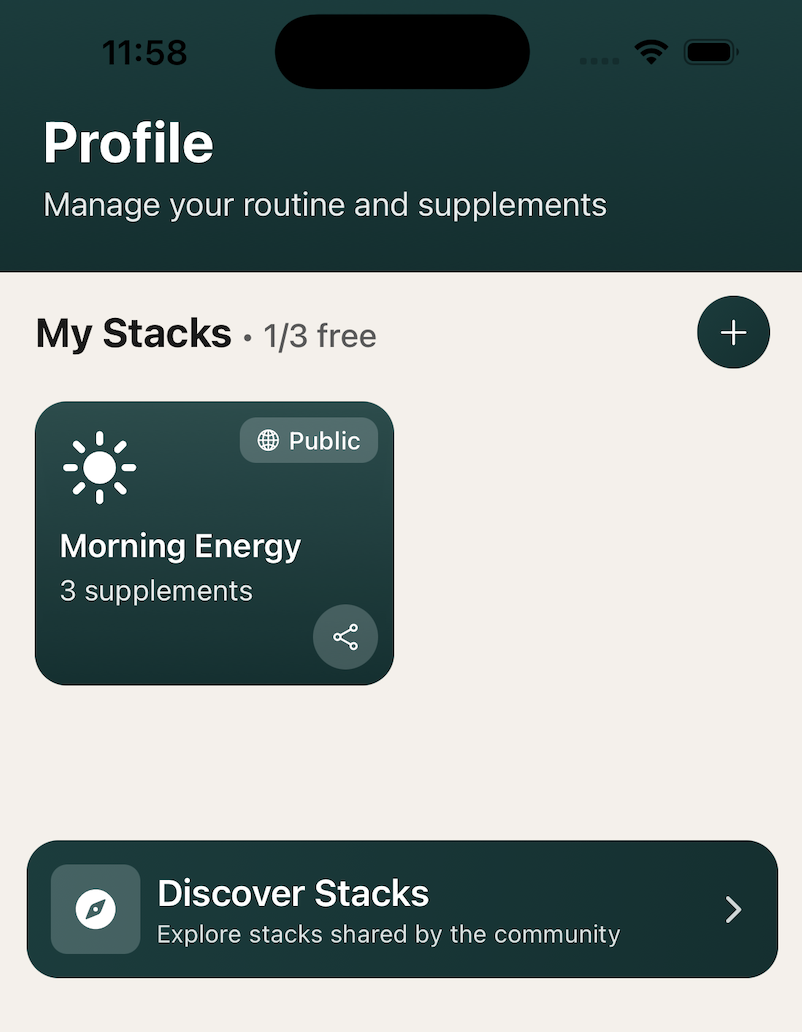Open the compass icon in Discover Stacks banner

(x=94, y=909)
